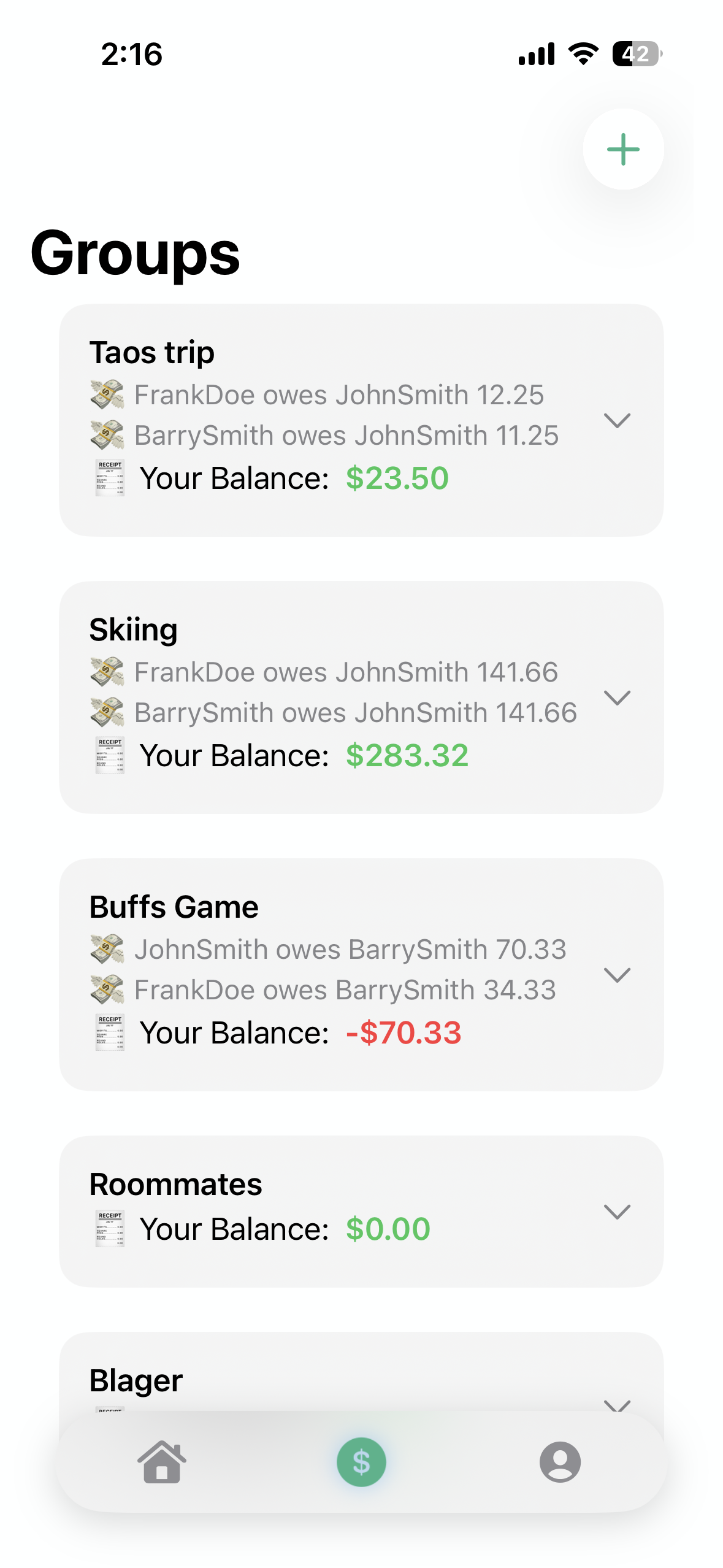Select the green dollar payments icon
This screenshot has width=723, height=1568.
click(361, 1462)
